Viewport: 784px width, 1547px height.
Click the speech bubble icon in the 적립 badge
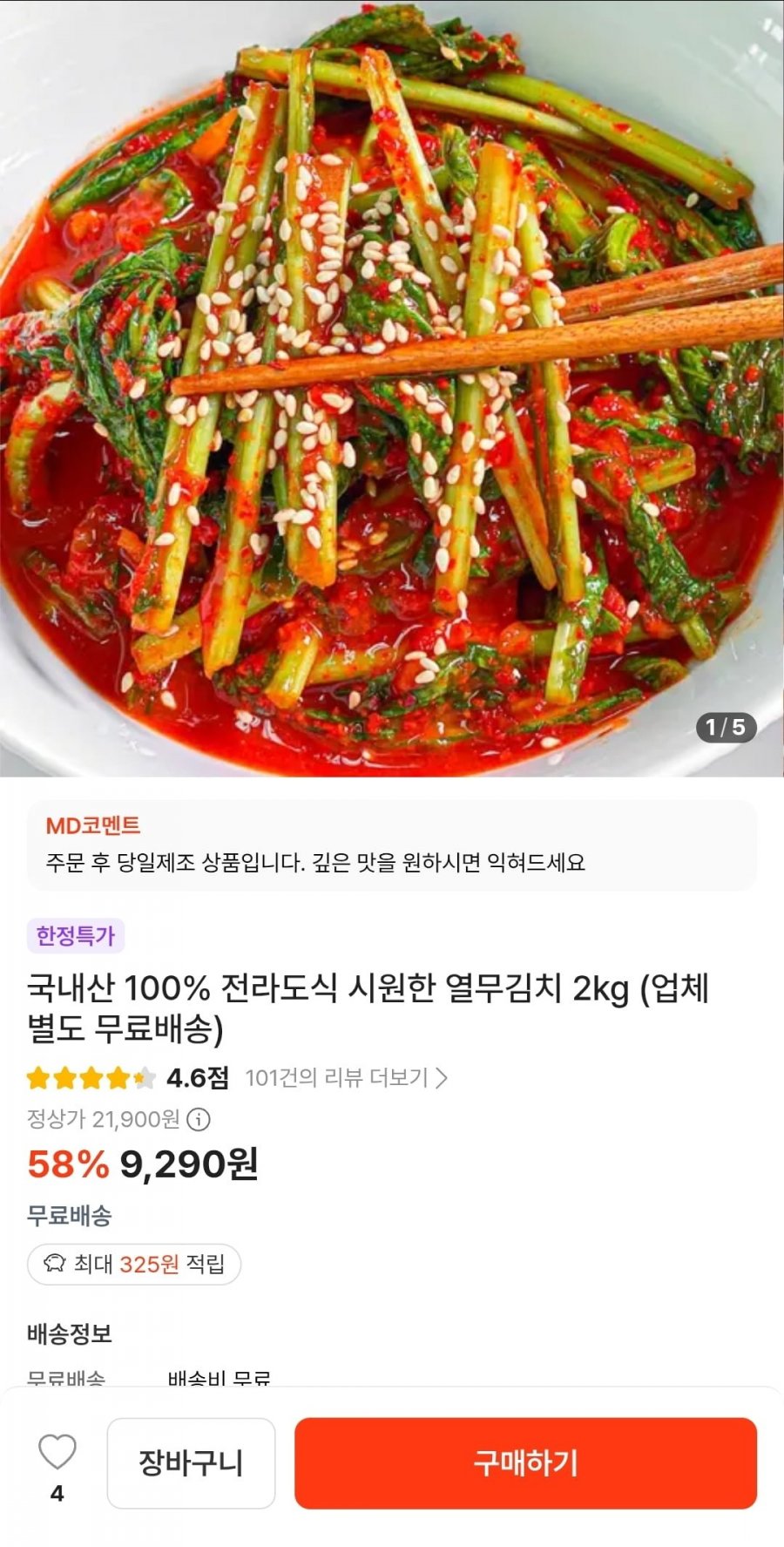[55, 1264]
